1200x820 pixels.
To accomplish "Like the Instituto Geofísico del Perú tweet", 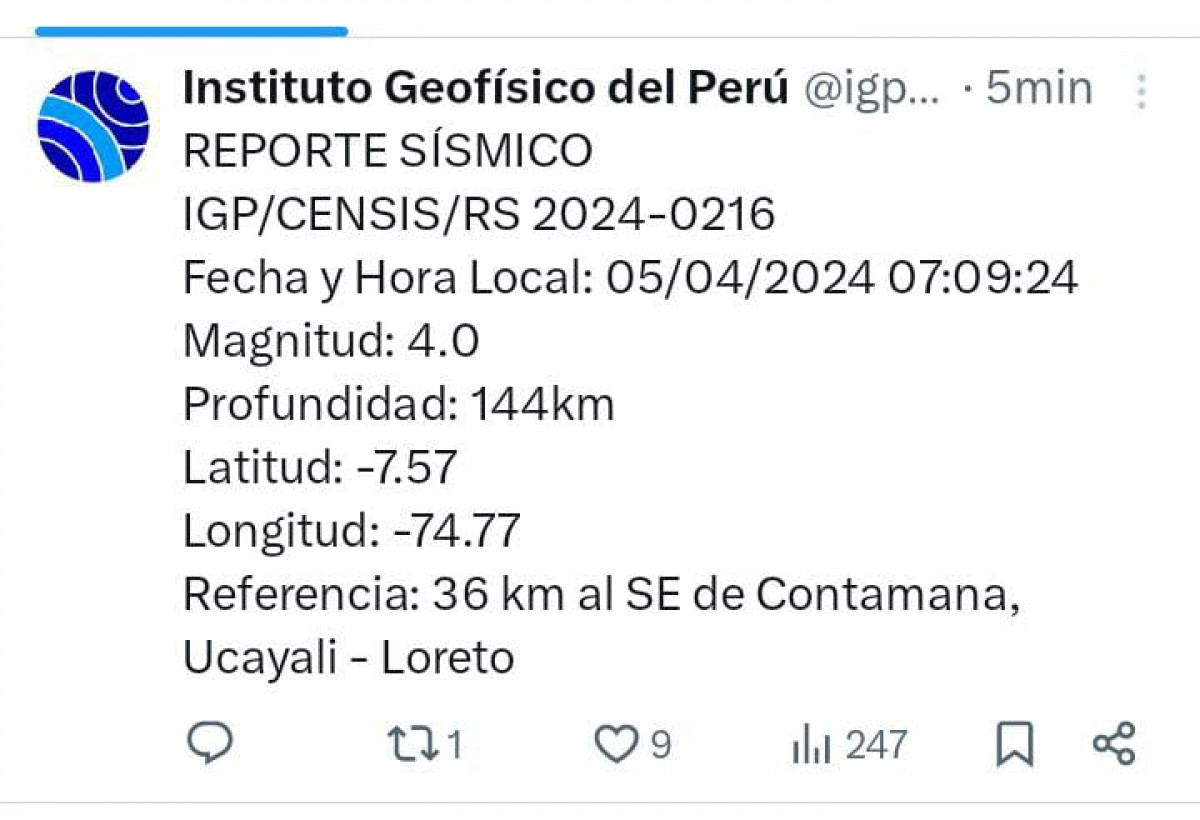I will pyautogui.click(x=616, y=744).
